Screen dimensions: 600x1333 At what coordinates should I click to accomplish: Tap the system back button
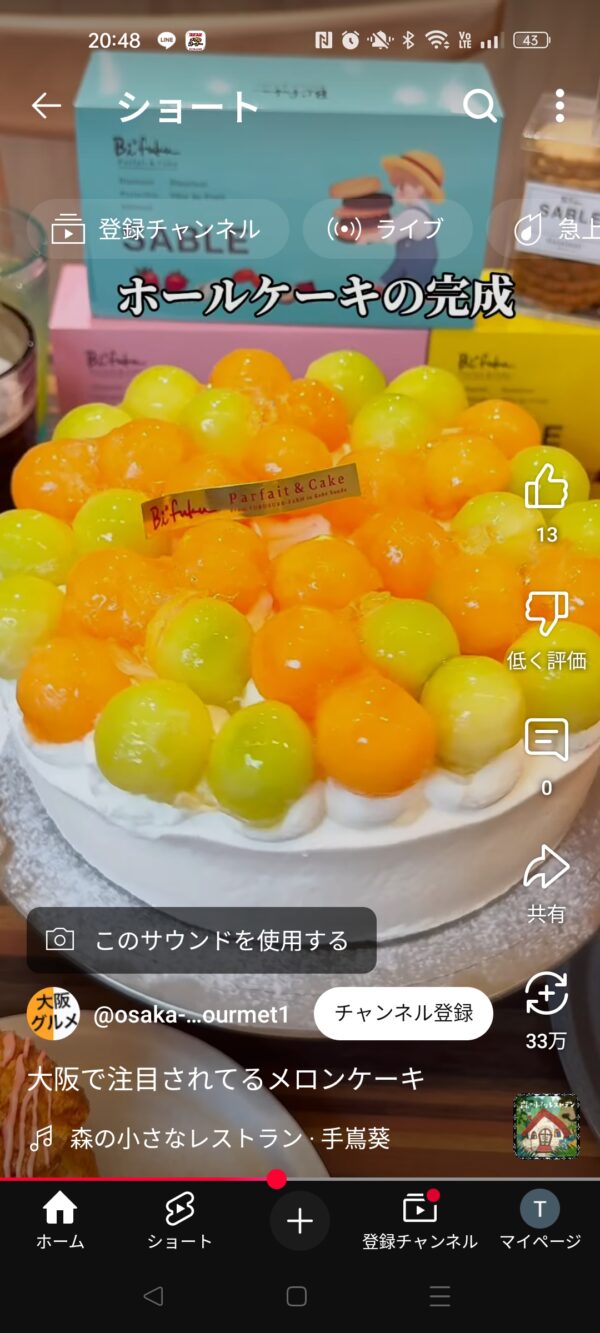tap(153, 1297)
